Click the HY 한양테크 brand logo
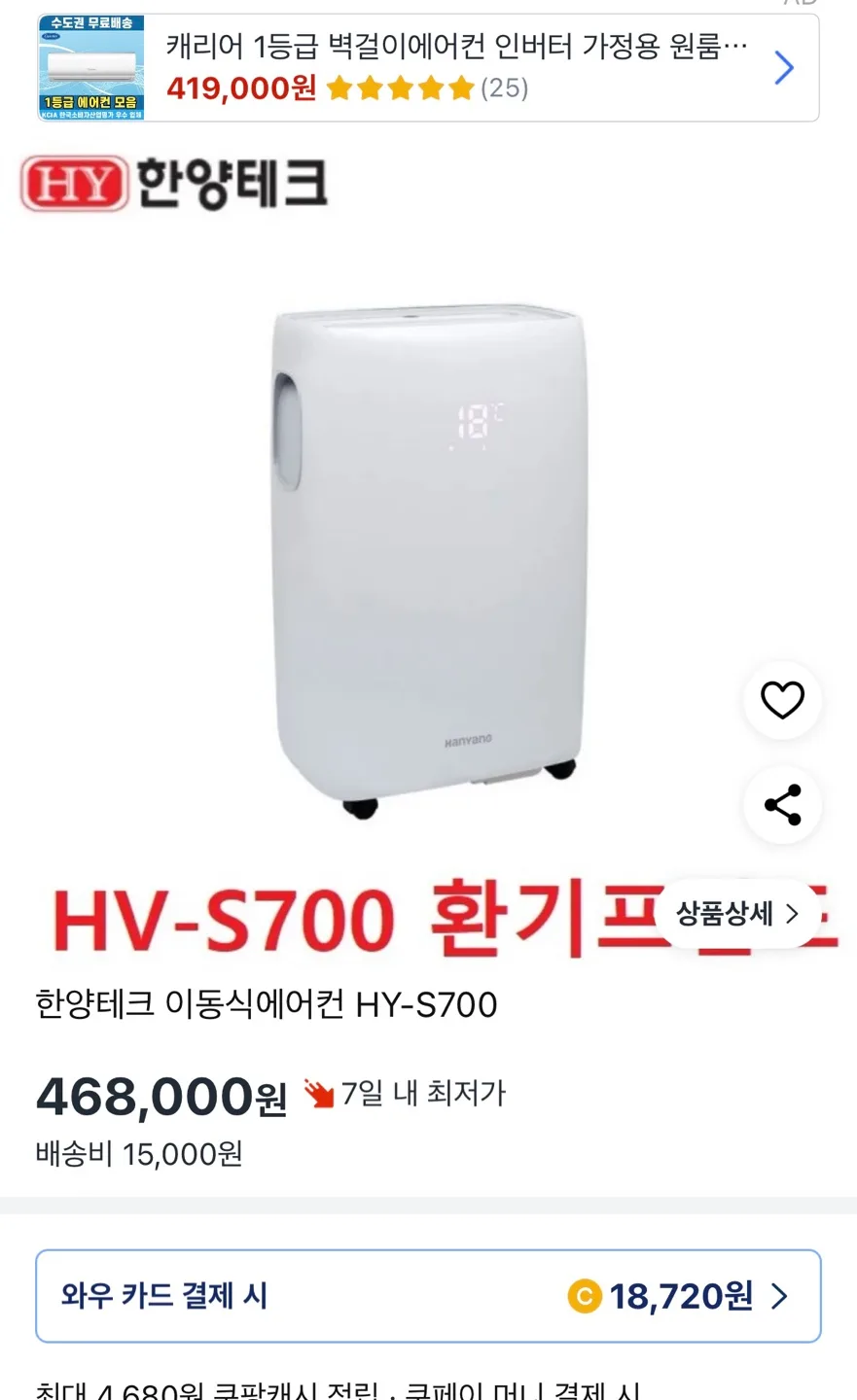The image size is (857, 1400). pyautogui.click(x=173, y=185)
